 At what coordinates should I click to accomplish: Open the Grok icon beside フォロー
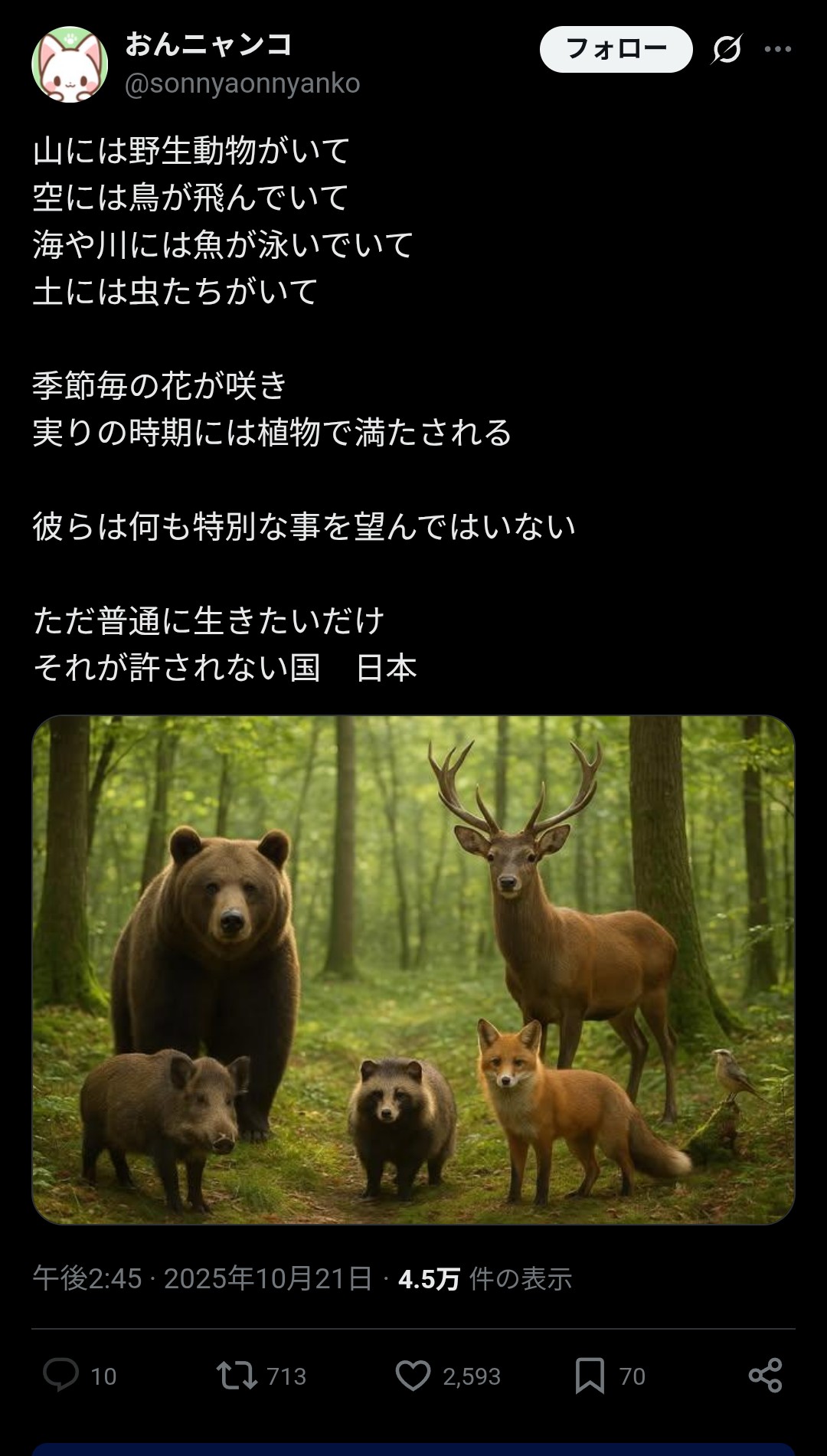pyautogui.click(x=726, y=50)
